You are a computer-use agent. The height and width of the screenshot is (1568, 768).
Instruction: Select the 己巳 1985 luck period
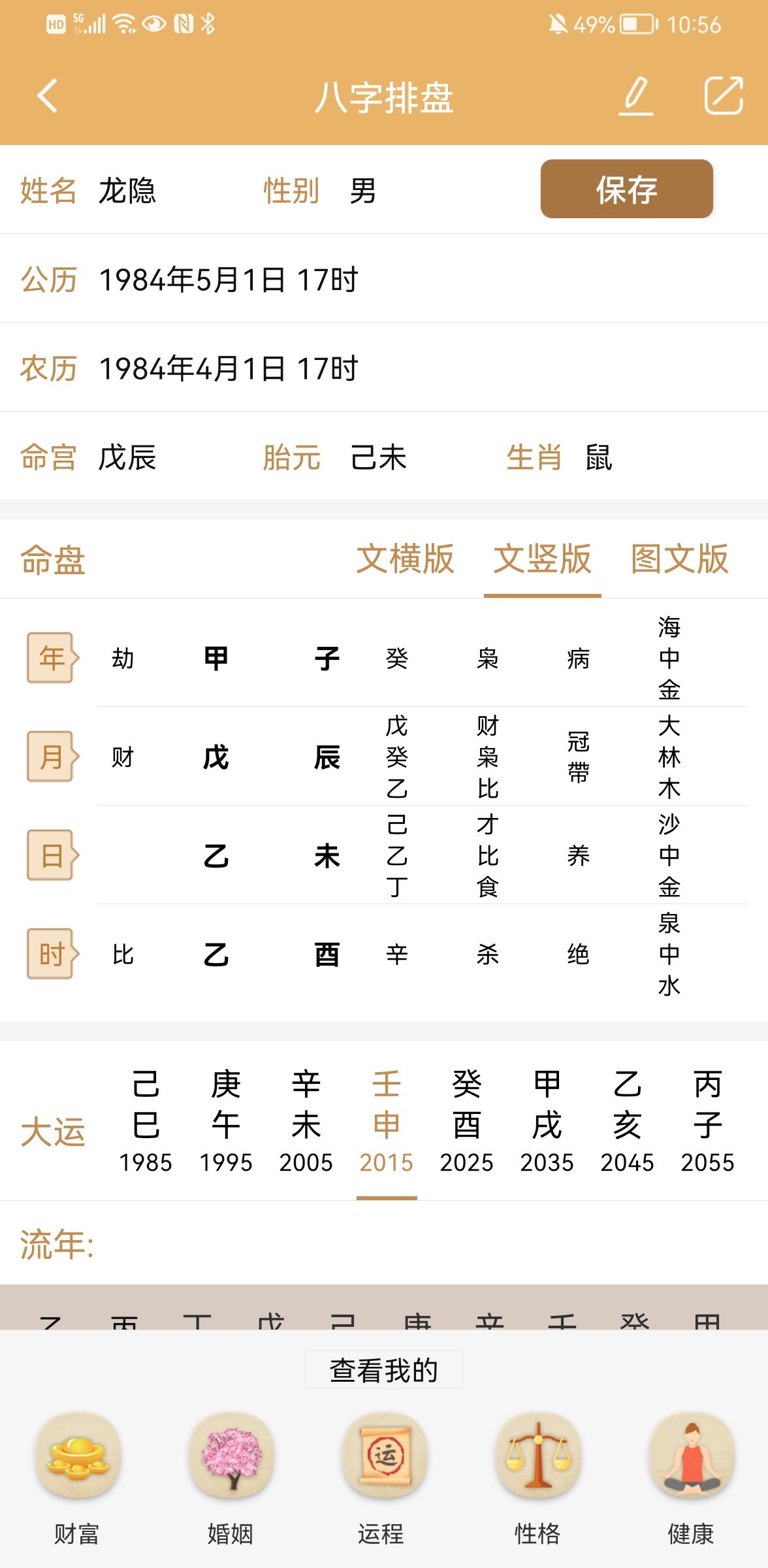(x=146, y=1121)
